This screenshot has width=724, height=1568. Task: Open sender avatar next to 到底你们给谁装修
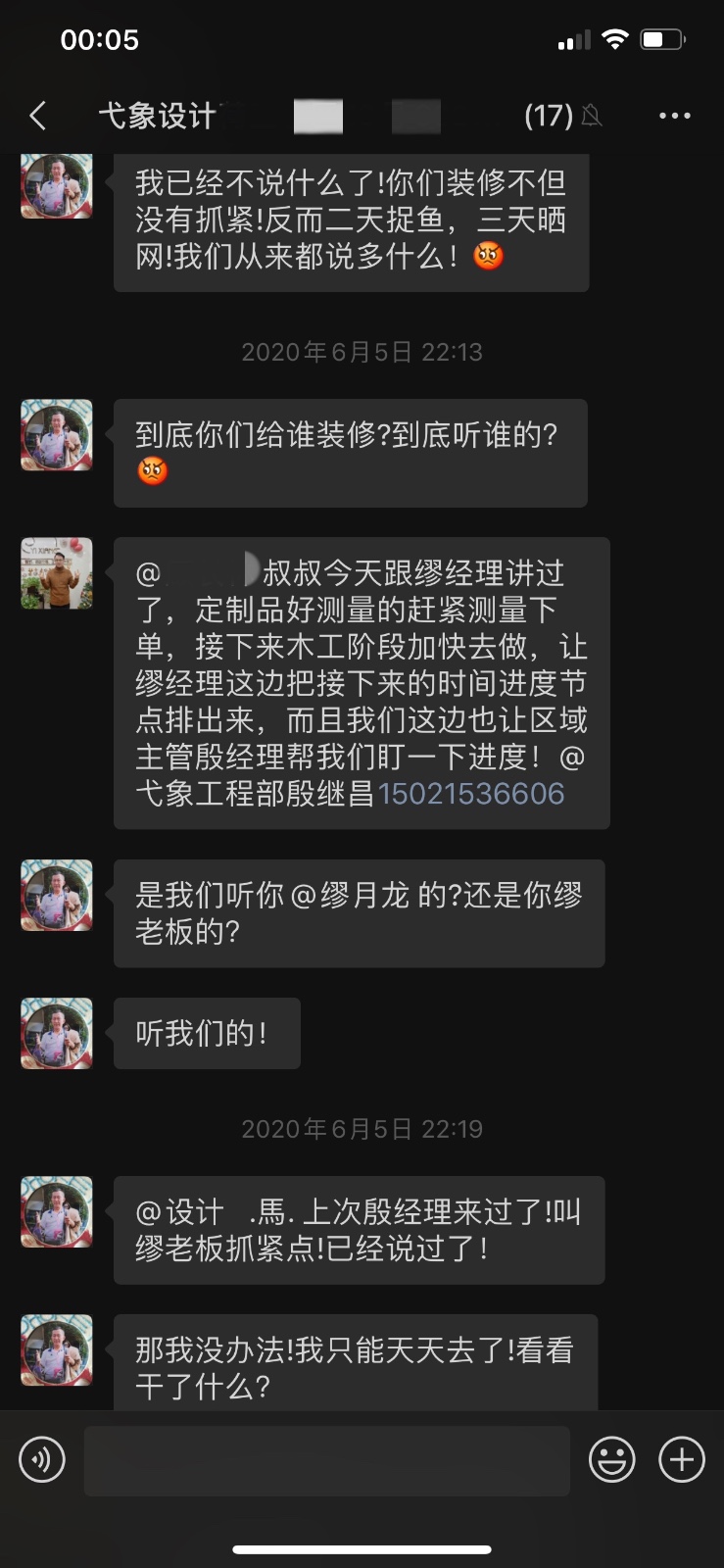(57, 435)
